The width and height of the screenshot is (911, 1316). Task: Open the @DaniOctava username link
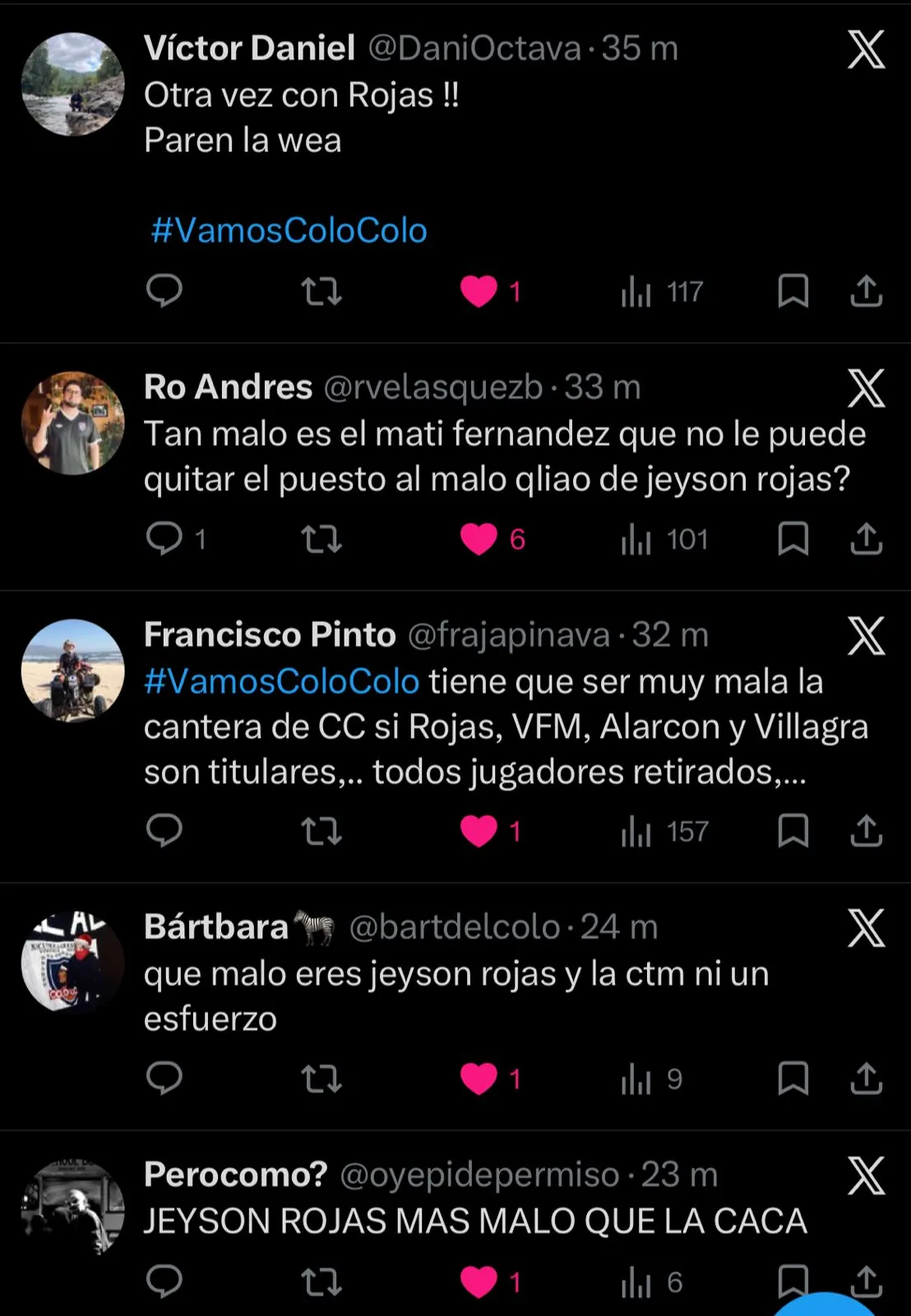474,49
